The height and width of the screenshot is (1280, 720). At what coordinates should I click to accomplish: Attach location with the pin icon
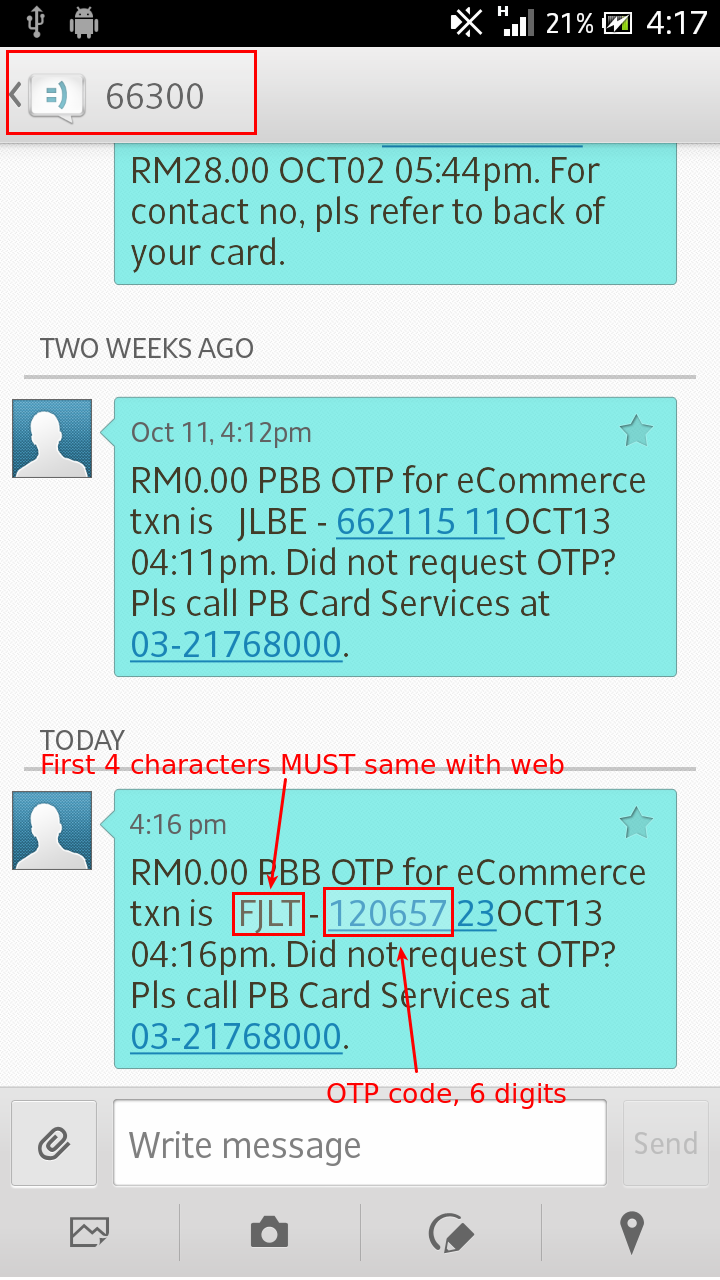point(631,1232)
